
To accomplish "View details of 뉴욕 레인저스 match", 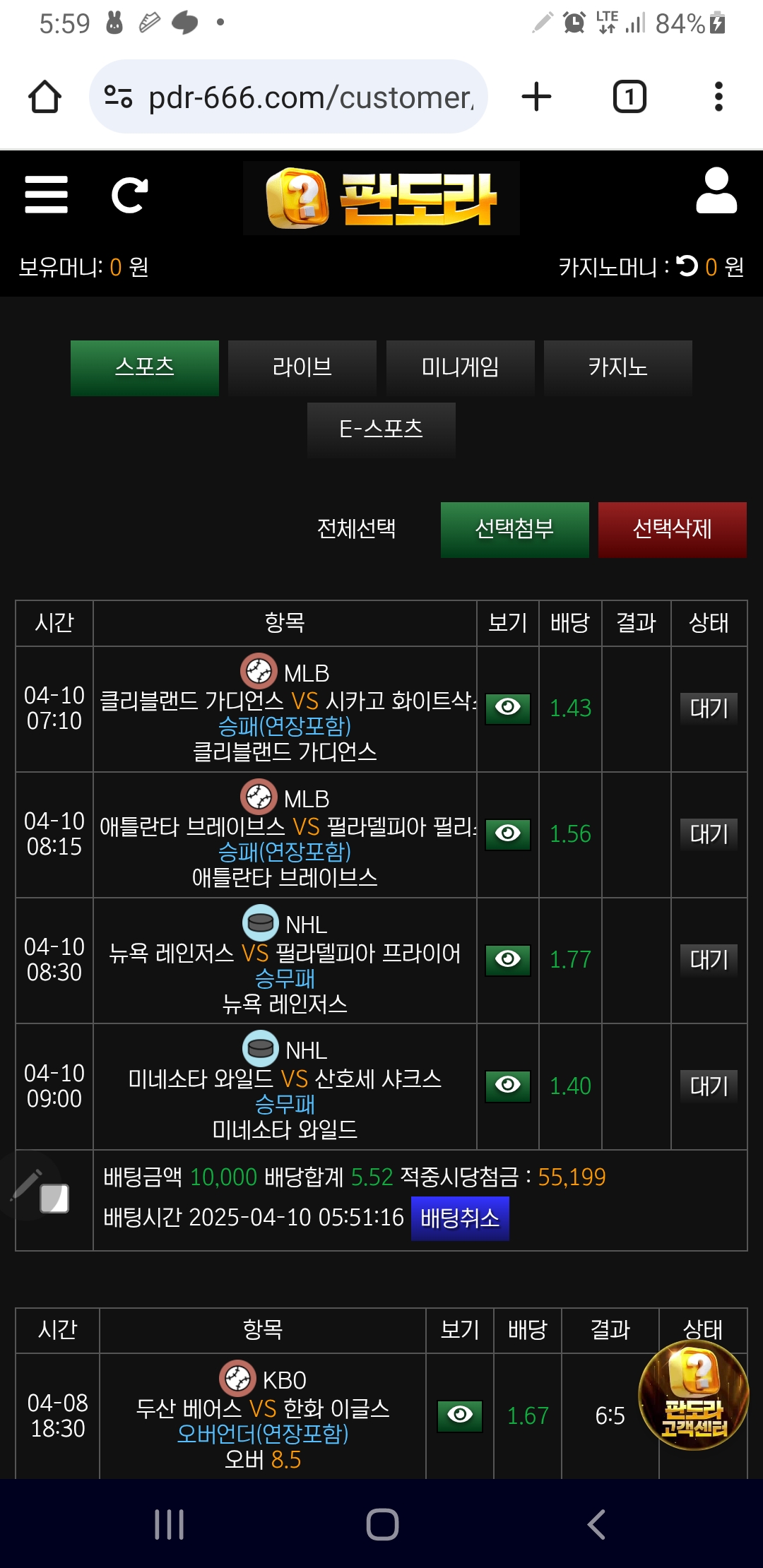I will pos(508,959).
